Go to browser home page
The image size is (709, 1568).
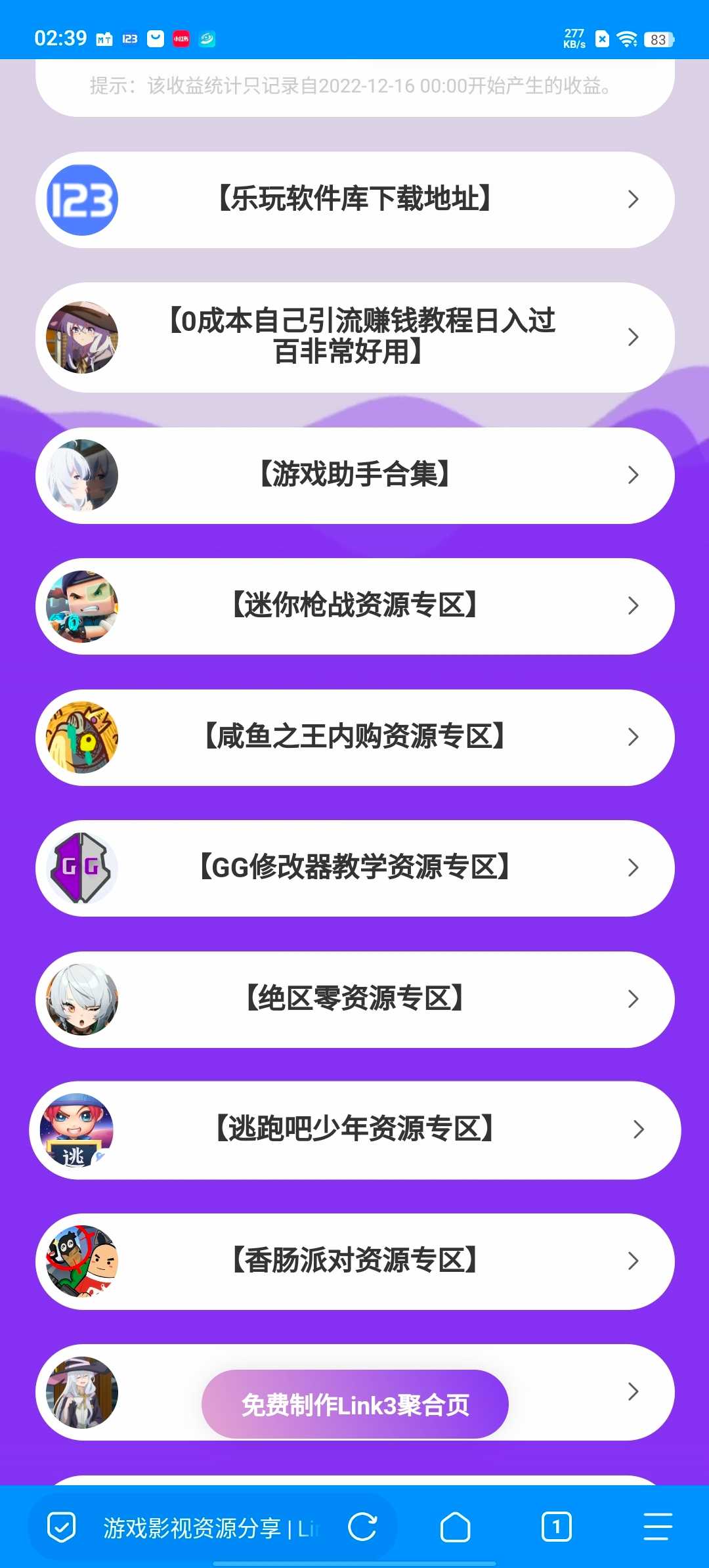[455, 1527]
